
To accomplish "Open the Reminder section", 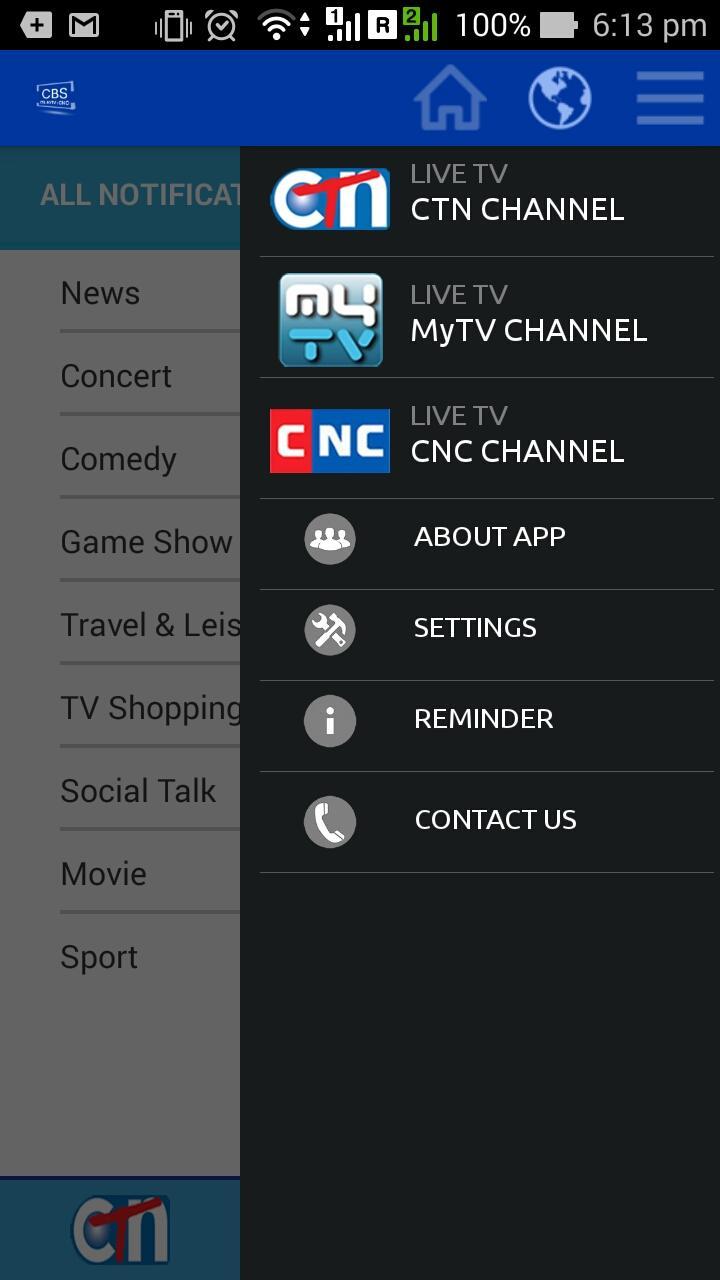I will [483, 719].
